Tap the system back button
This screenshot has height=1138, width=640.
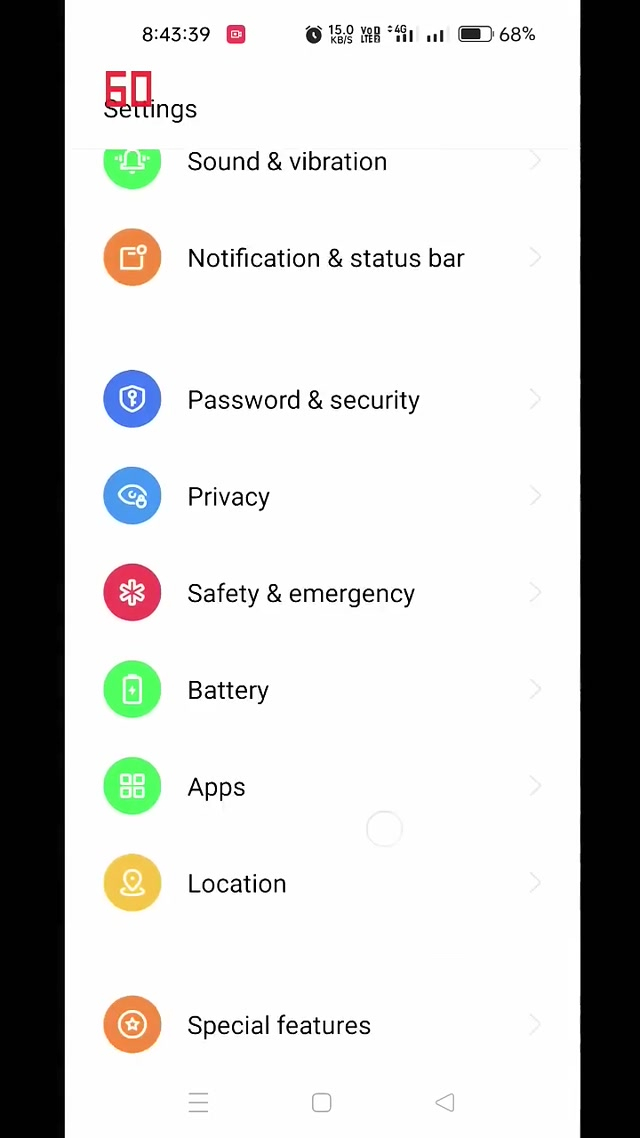click(x=445, y=1103)
